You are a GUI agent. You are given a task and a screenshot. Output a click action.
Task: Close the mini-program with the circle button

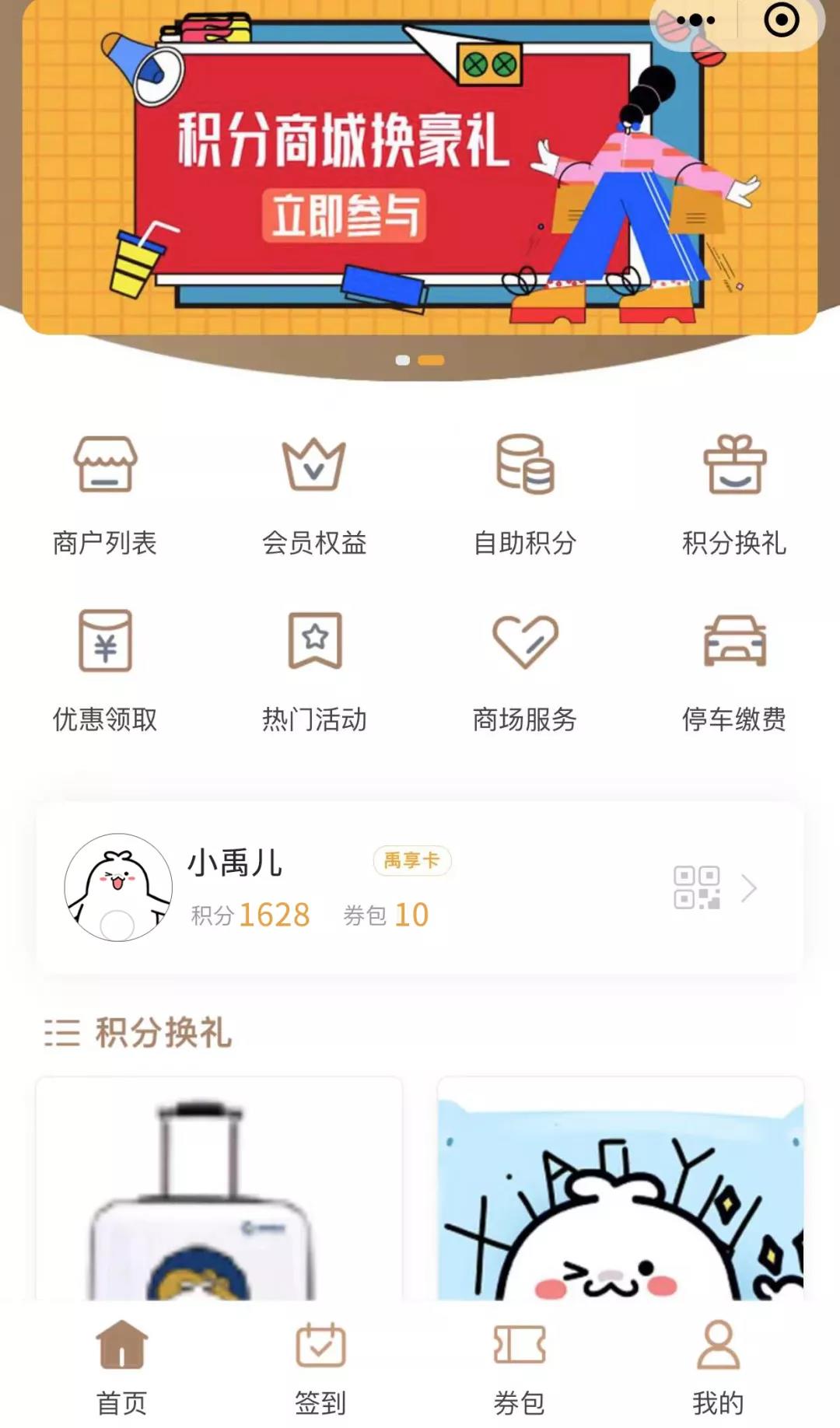[781, 21]
